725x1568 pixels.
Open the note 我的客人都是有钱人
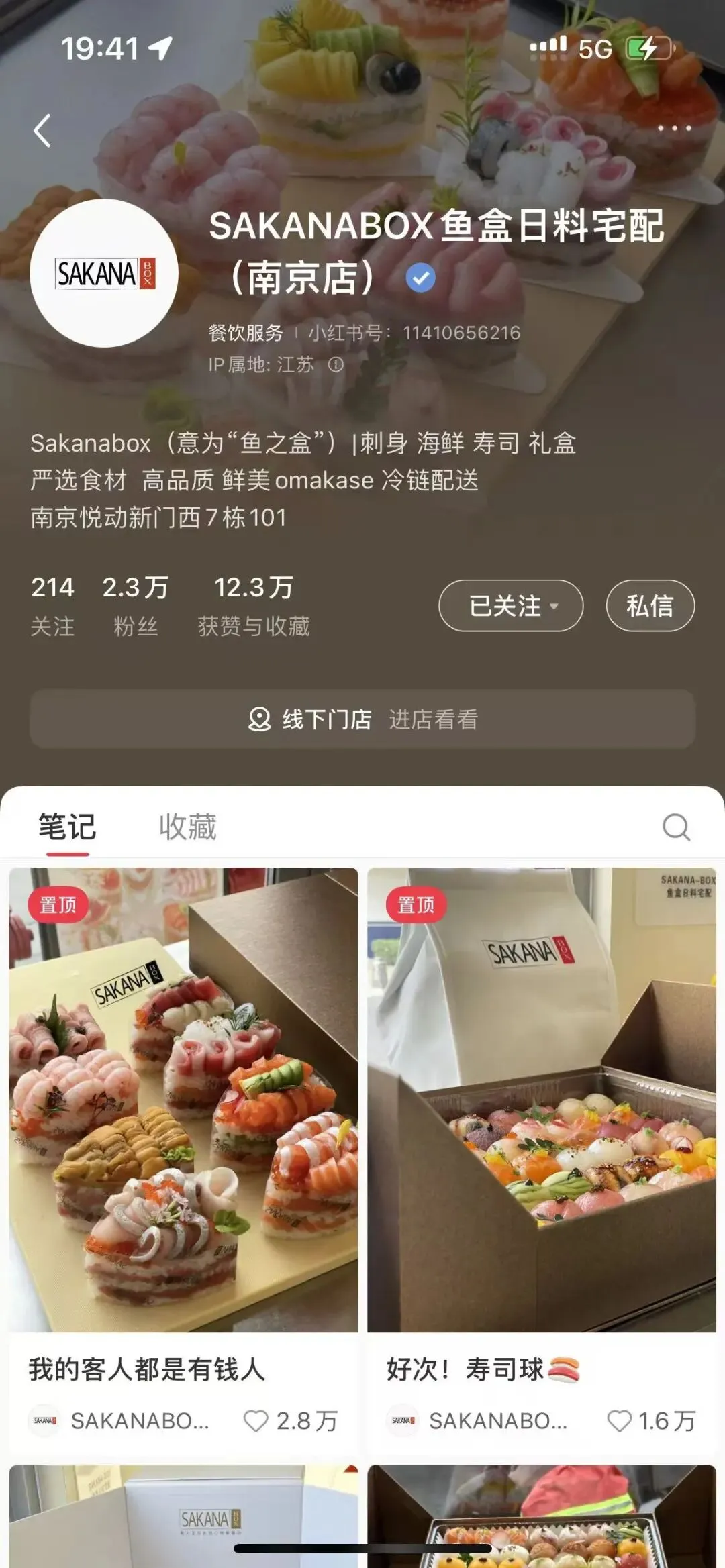pyautogui.click(x=183, y=1100)
